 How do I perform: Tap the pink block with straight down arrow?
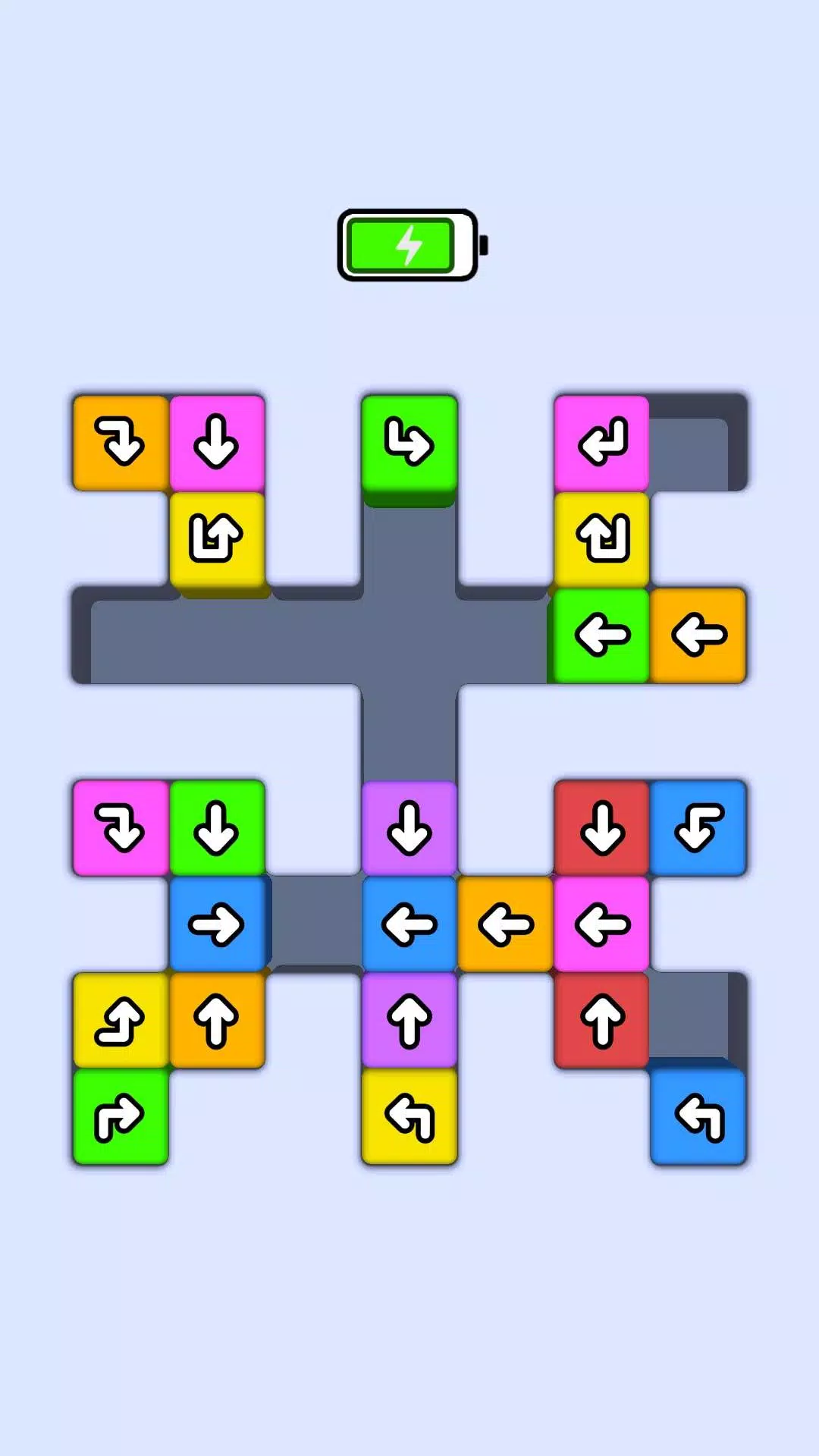217,442
